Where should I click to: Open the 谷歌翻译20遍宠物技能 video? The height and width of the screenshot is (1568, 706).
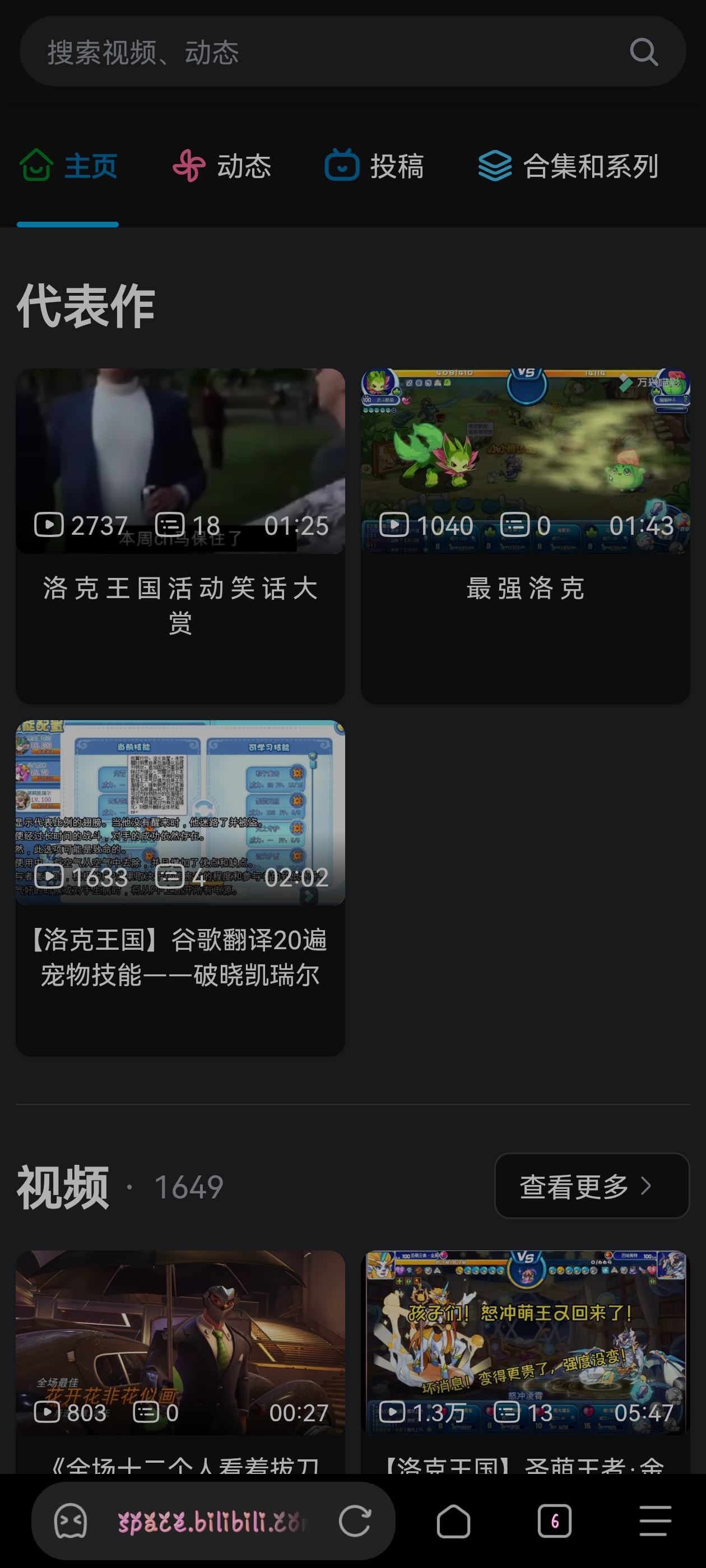click(x=180, y=888)
